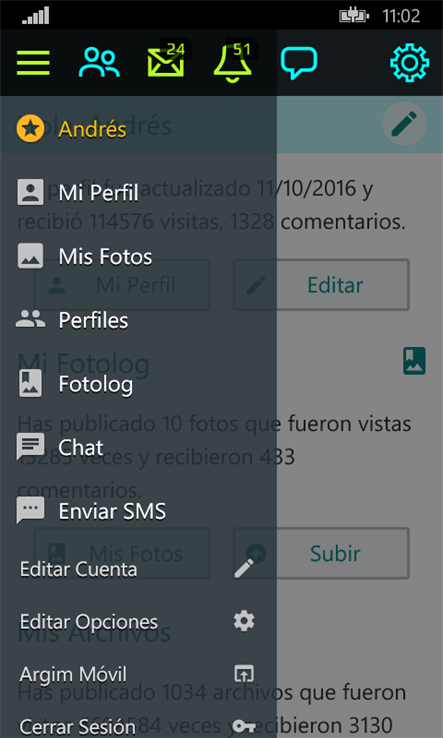This screenshot has width=443, height=738.
Task: Open the speech bubble chat icon
Action: (x=299, y=63)
